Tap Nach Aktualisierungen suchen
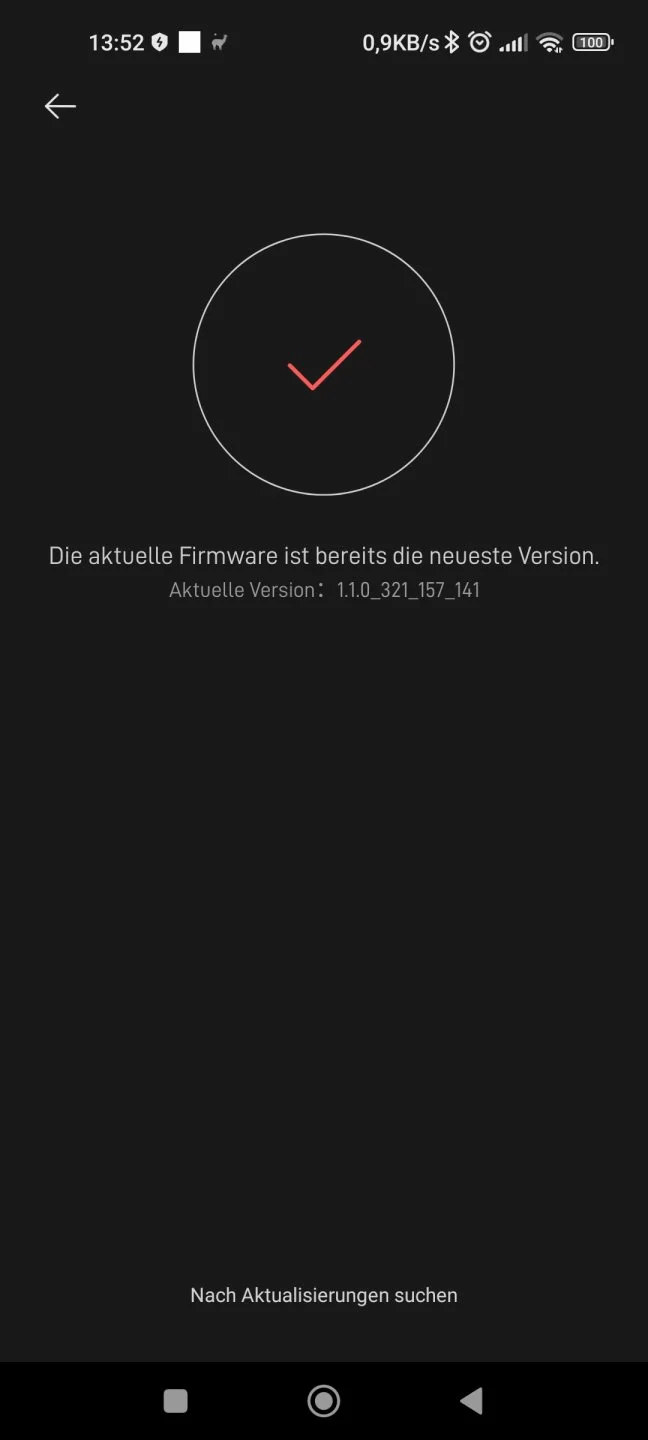648x1440 pixels. pyautogui.click(x=324, y=1295)
